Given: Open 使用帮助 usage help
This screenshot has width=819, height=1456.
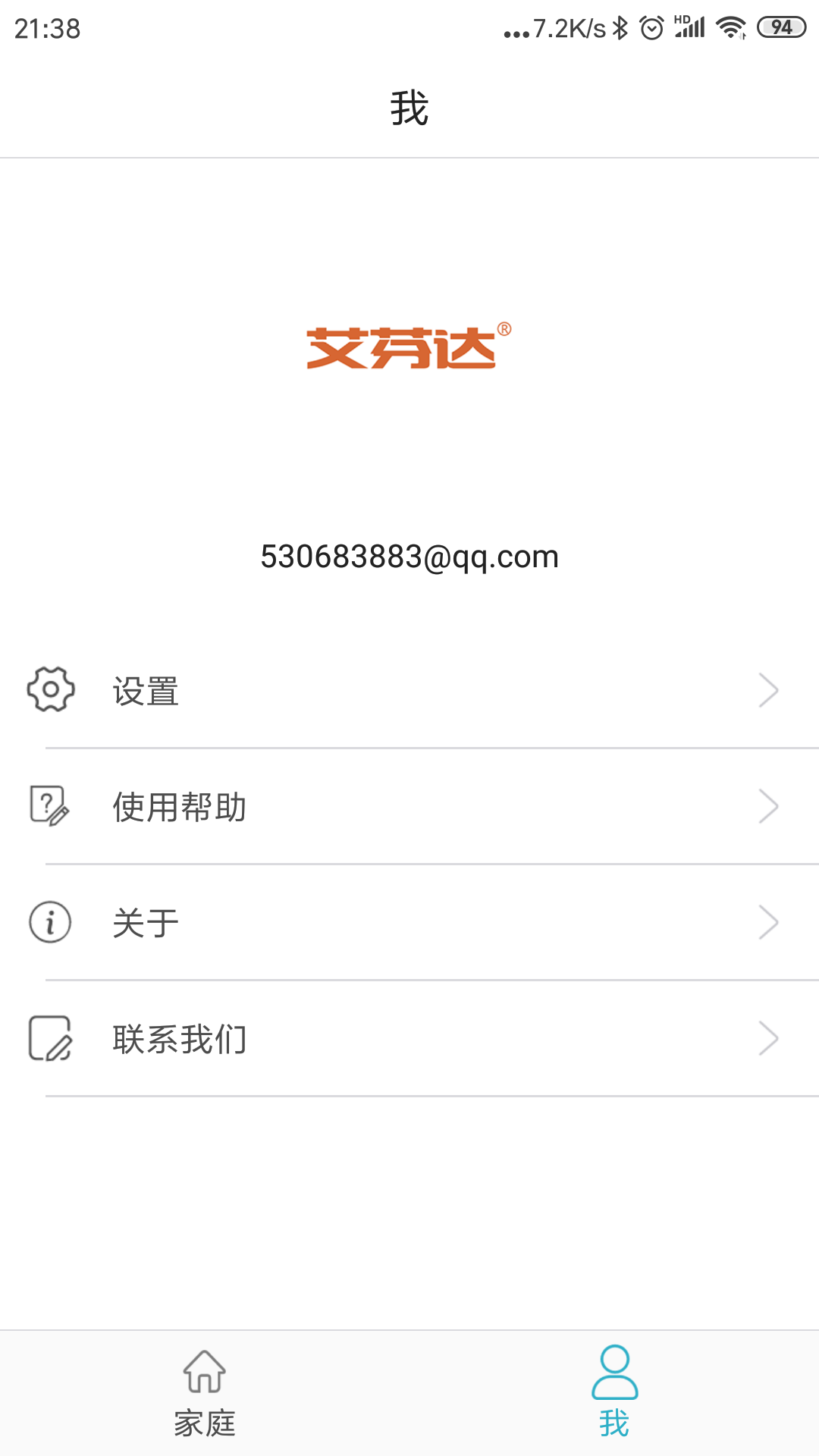Looking at the screenshot, I should click(409, 807).
